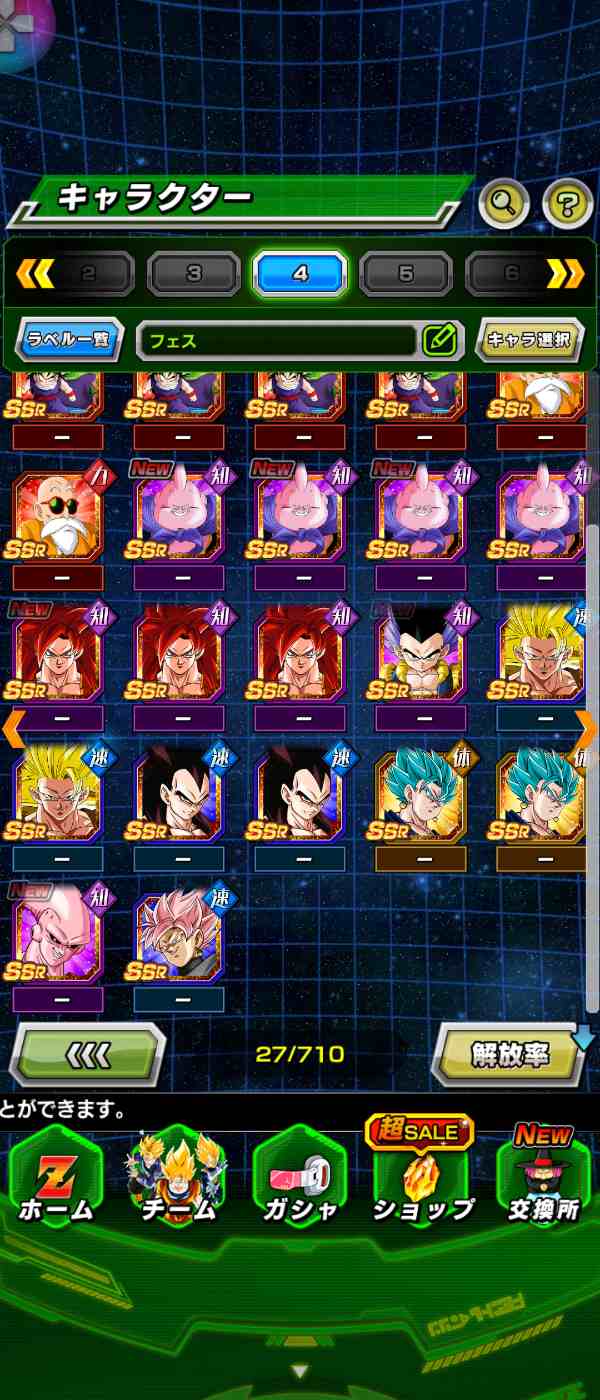
Task: Tap the green back arrows button
Action: [88, 1054]
